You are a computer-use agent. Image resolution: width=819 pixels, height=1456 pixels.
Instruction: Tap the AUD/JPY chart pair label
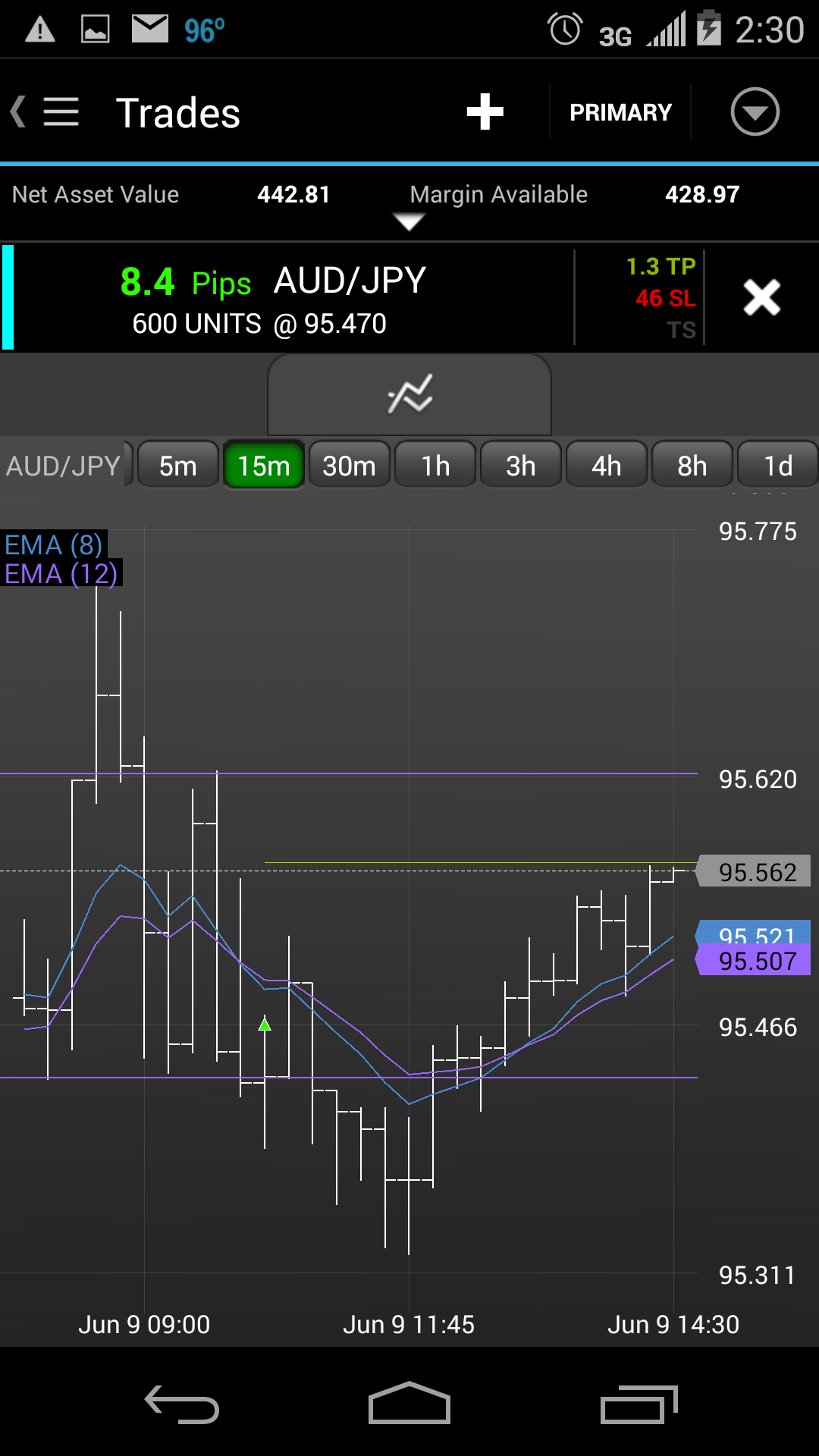(64, 465)
